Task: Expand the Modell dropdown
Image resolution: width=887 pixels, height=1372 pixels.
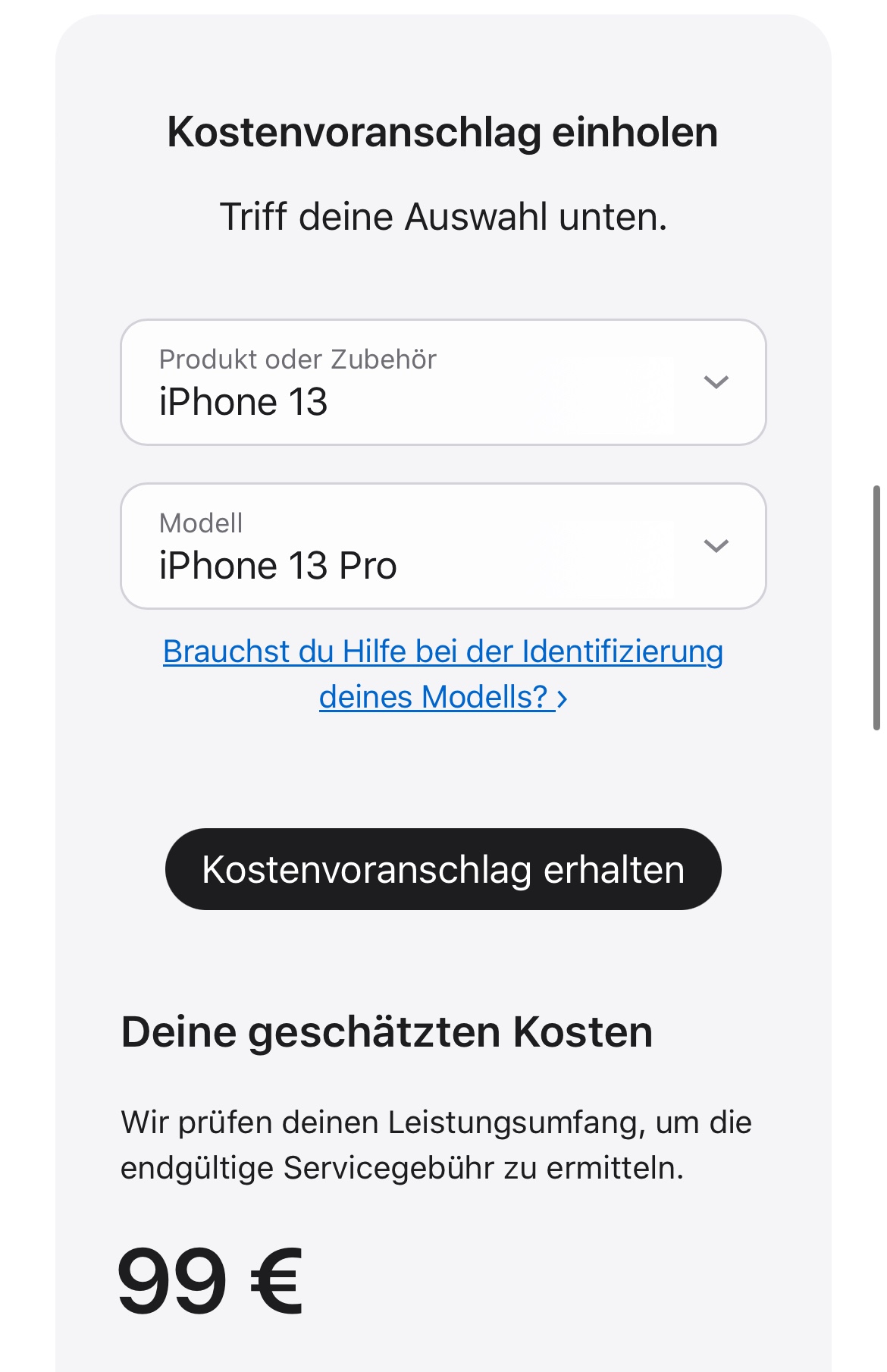Action: pos(443,546)
